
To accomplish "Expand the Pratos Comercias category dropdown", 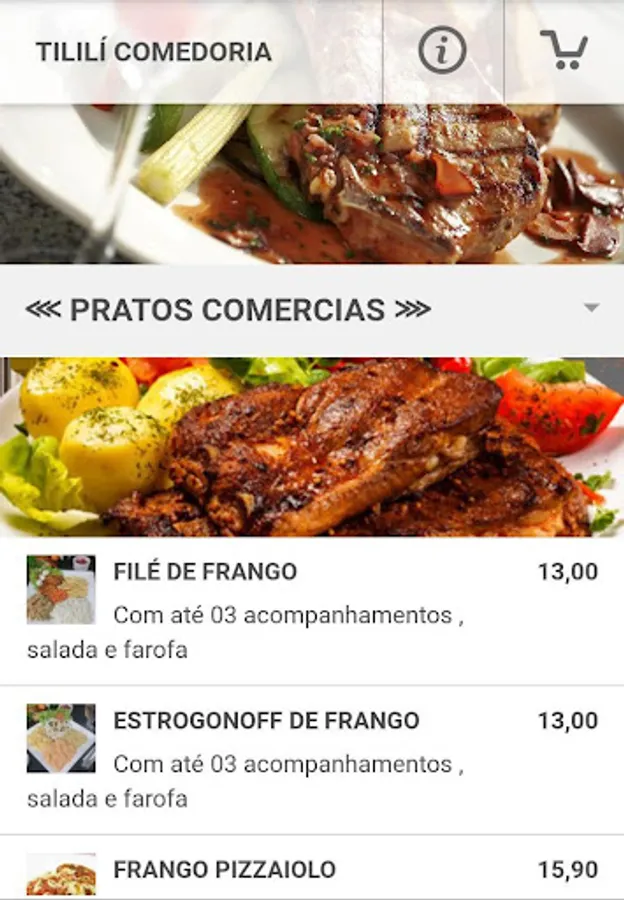I will (x=591, y=308).
